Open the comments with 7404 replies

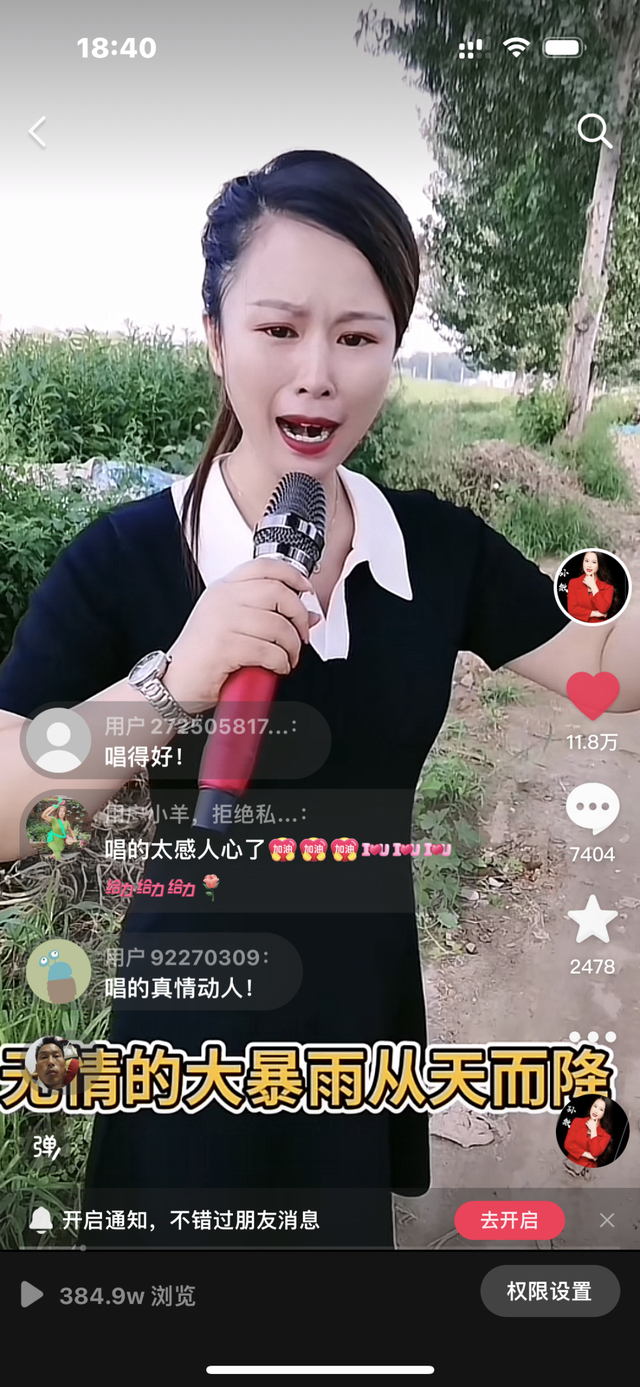pos(592,809)
